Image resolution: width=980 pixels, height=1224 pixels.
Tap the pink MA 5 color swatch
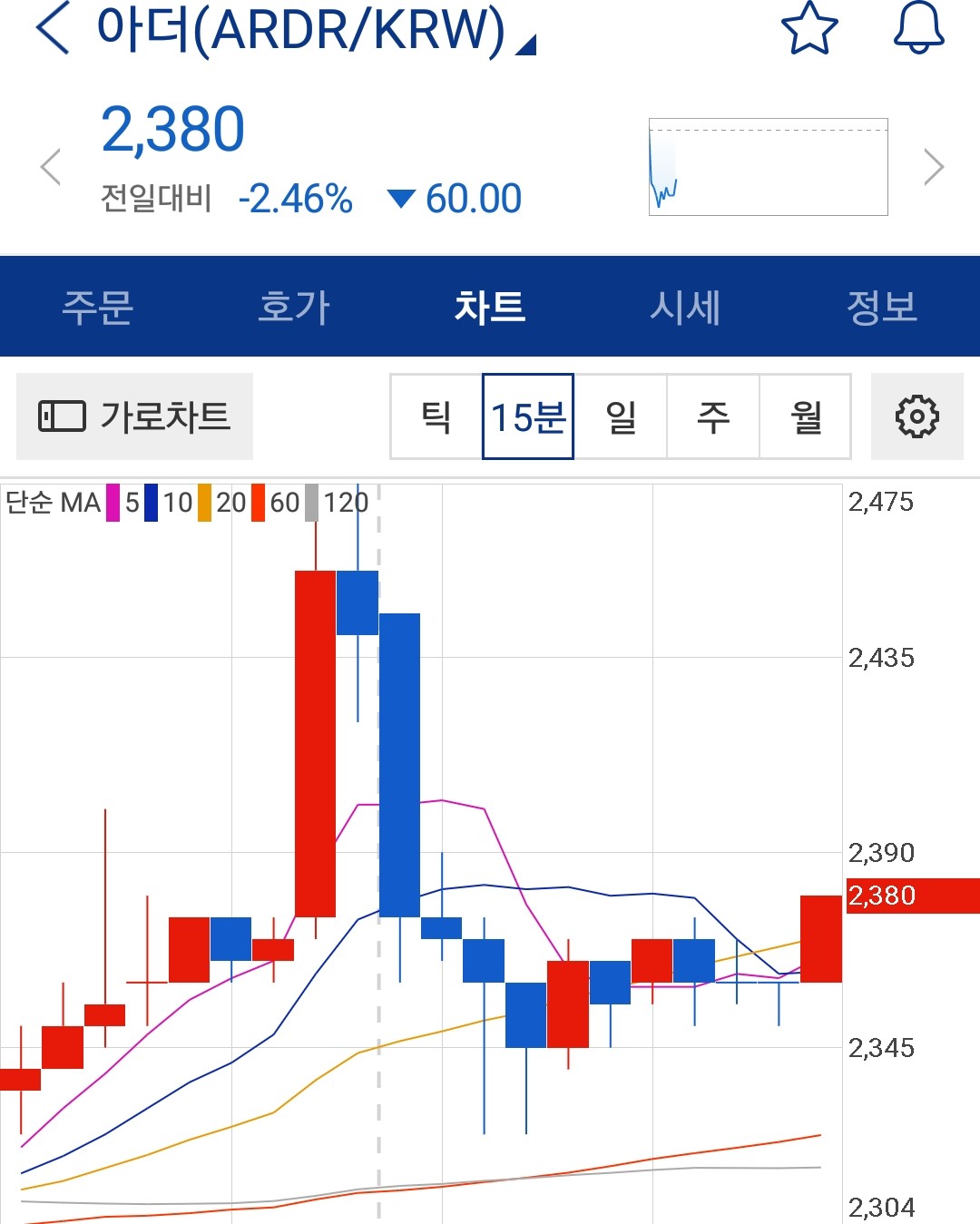(x=113, y=502)
